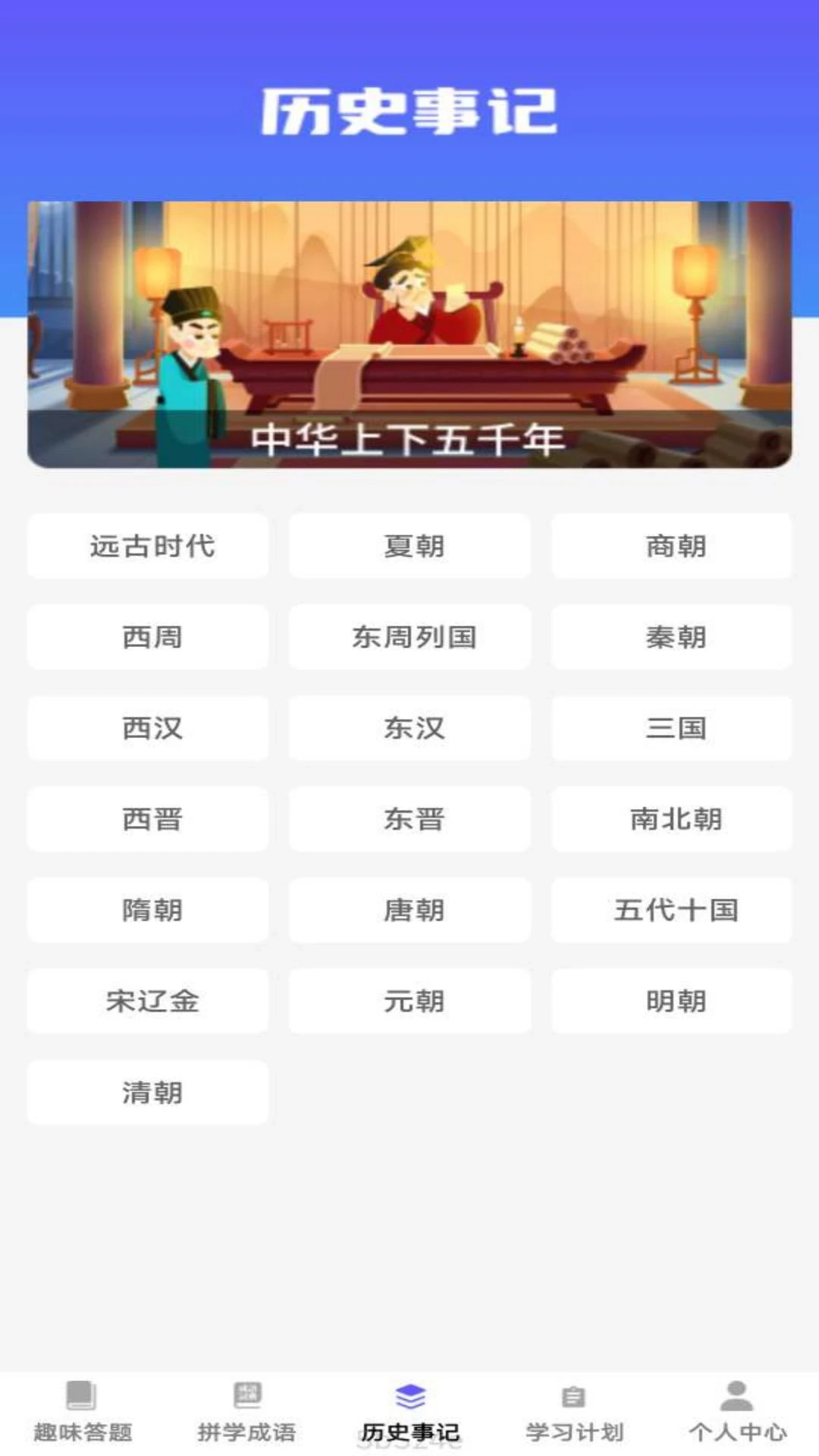Choose the 五代十国 section
Viewport: 819px width, 1456px height.
(x=671, y=910)
